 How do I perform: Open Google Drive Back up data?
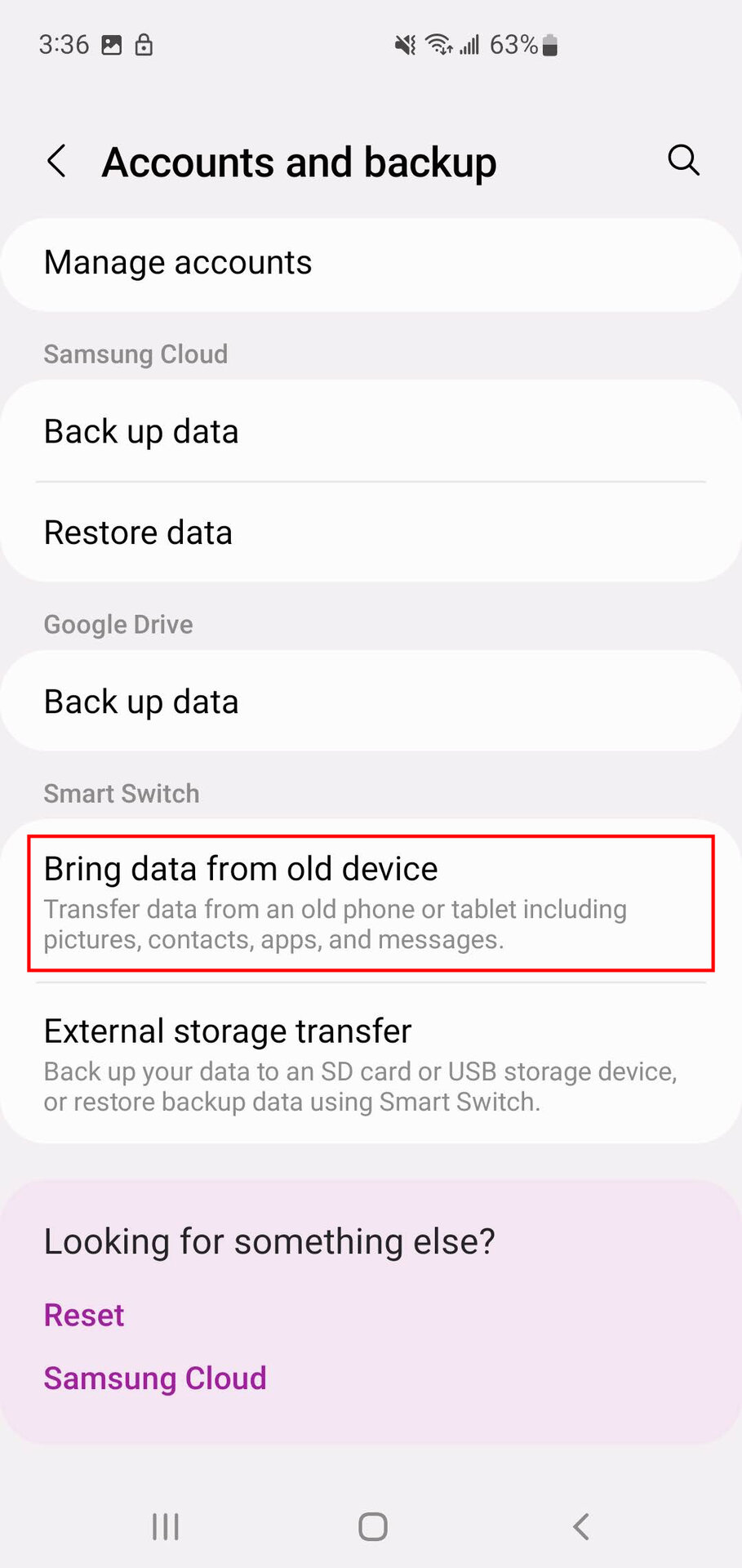[371, 702]
